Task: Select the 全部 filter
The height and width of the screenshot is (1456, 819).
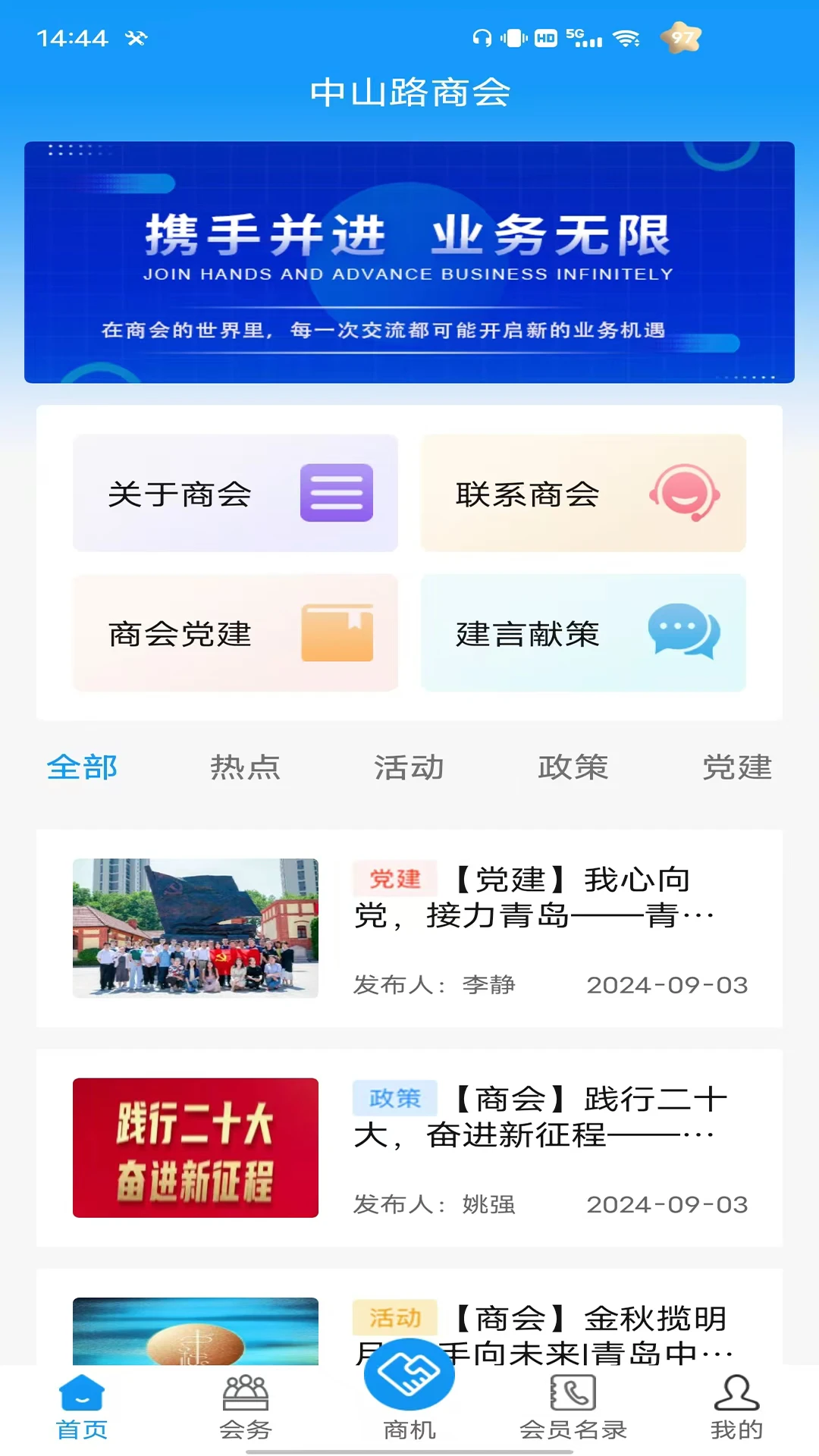Action: [x=82, y=767]
